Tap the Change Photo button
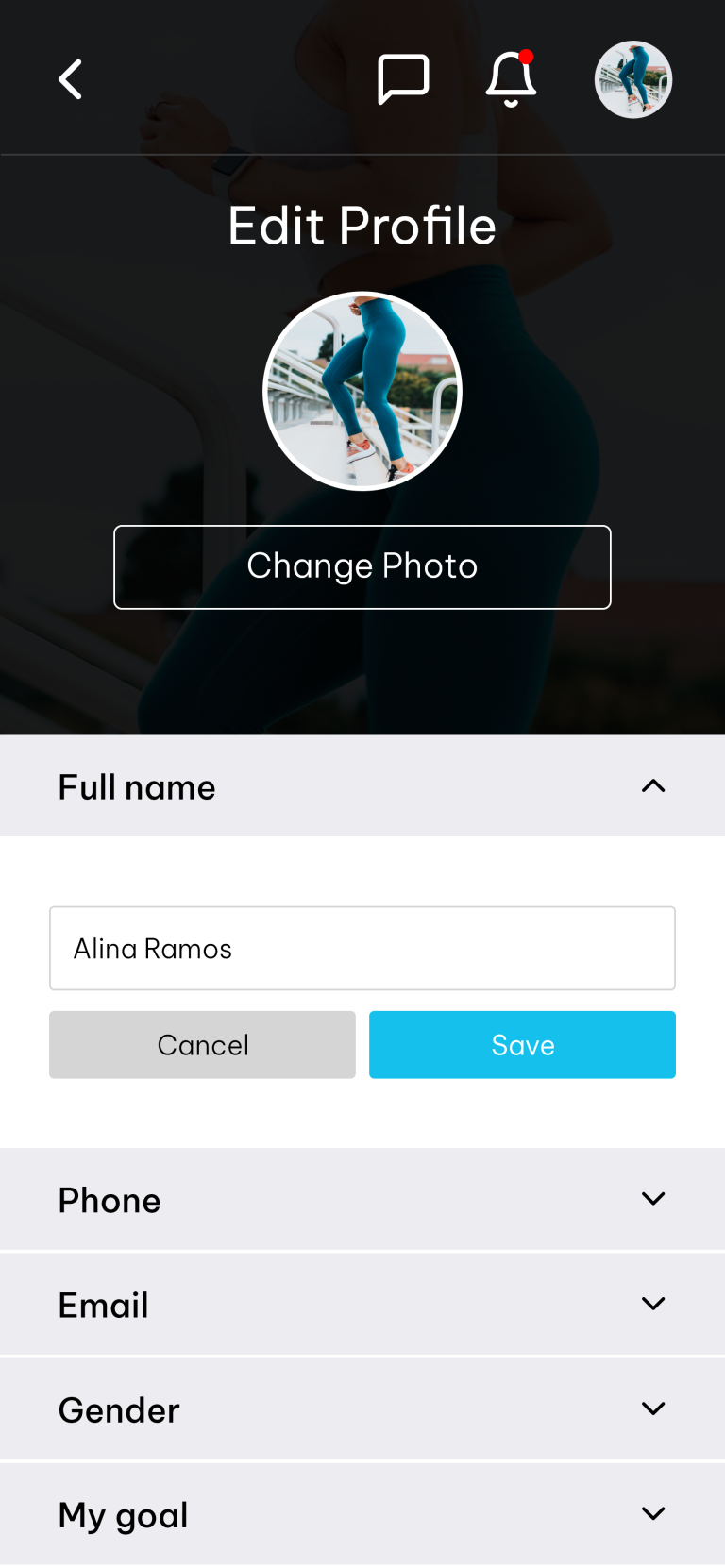Viewport: 725px width, 1568px height. (362, 566)
